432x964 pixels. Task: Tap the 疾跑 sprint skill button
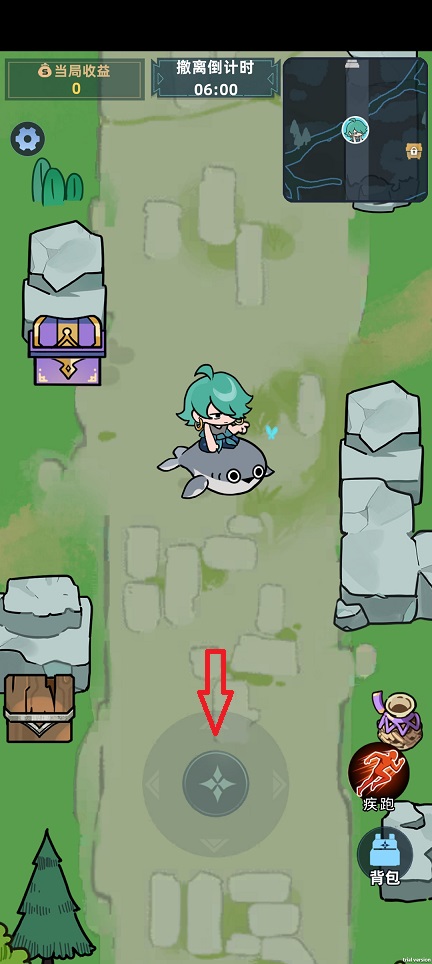pyautogui.click(x=377, y=771)
